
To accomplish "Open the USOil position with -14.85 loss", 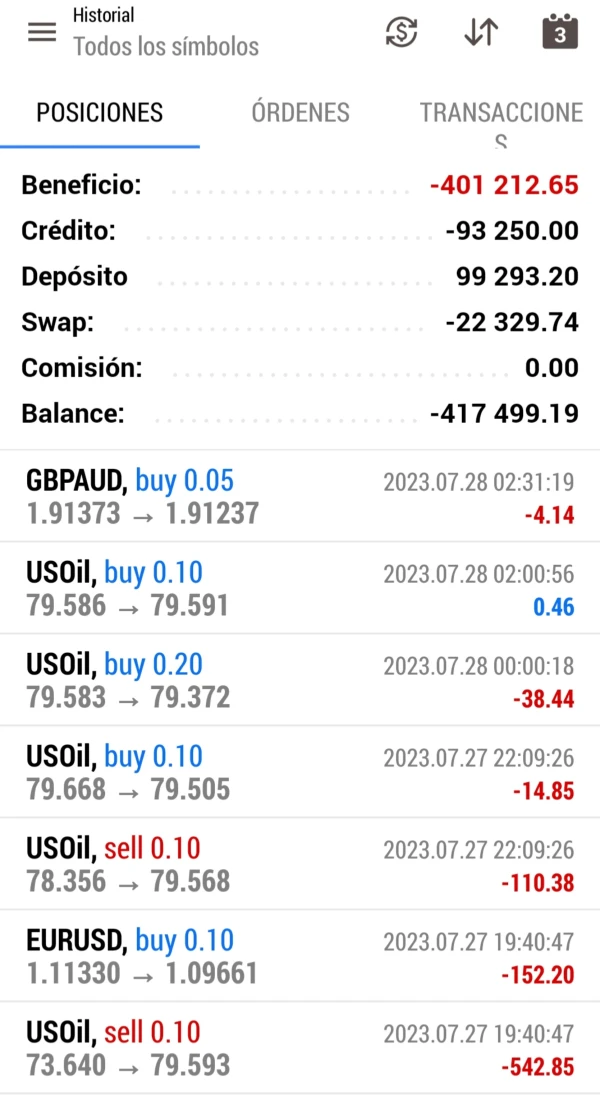I will point(300,772).
